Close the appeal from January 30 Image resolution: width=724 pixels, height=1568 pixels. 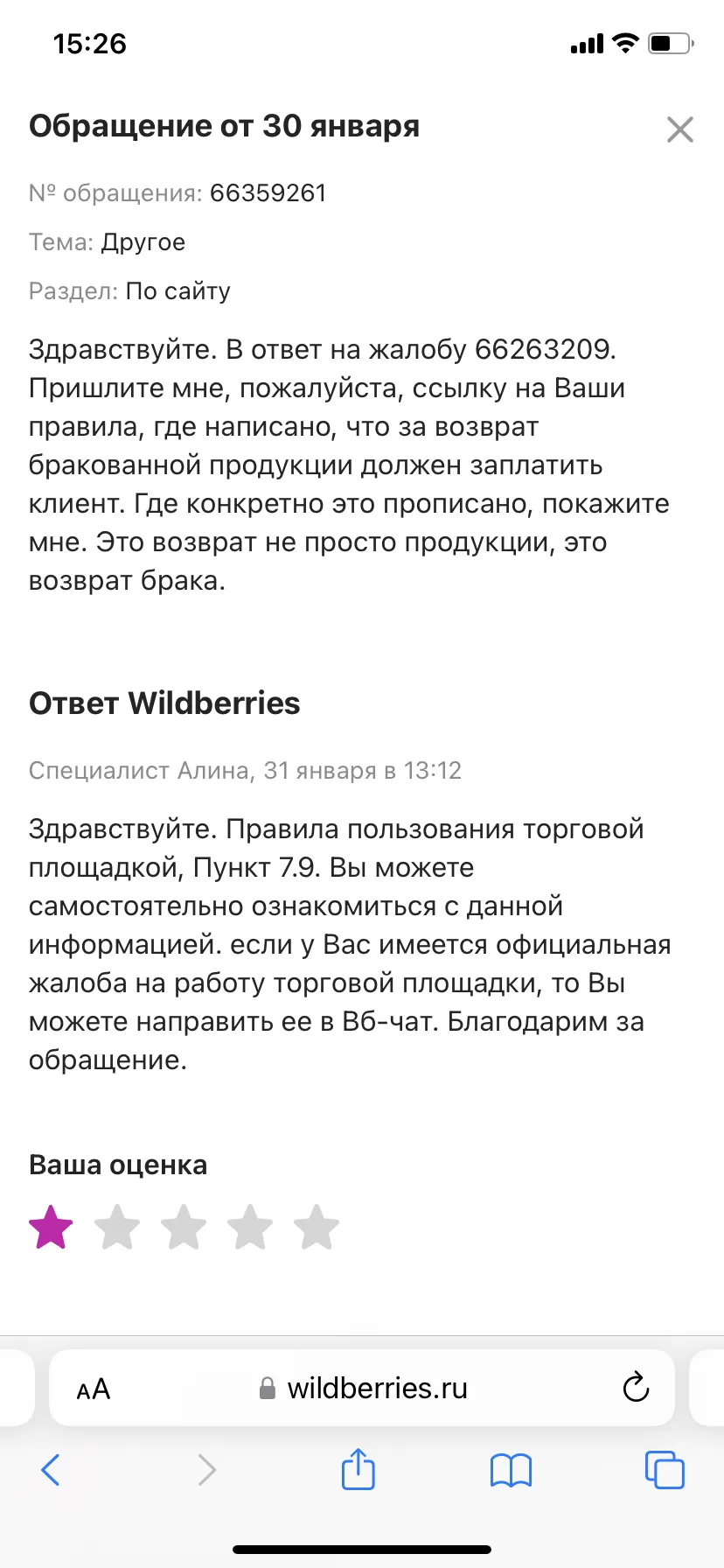tap(680, 129)
